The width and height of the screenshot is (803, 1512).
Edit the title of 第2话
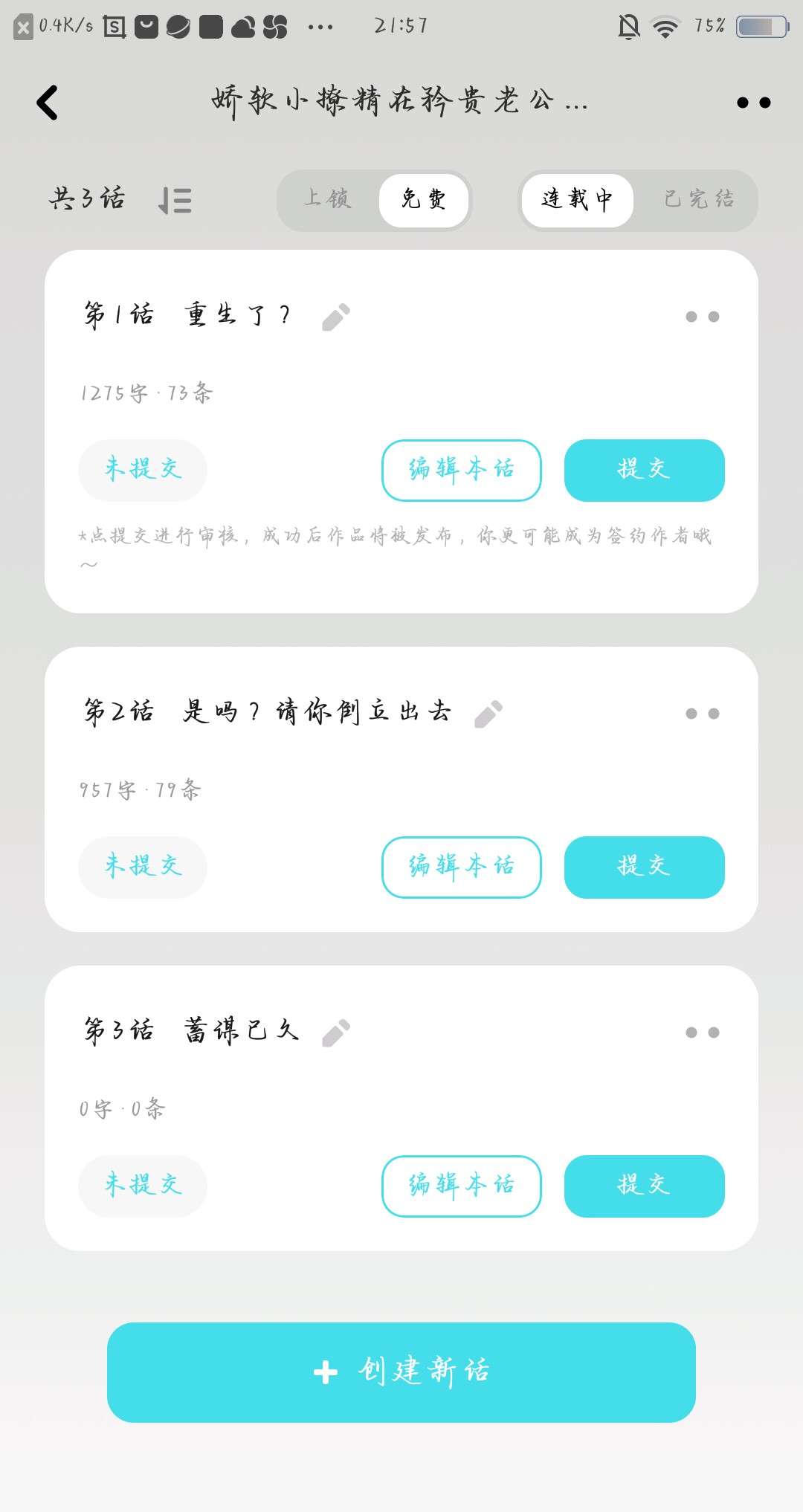[x=488, y=714]
